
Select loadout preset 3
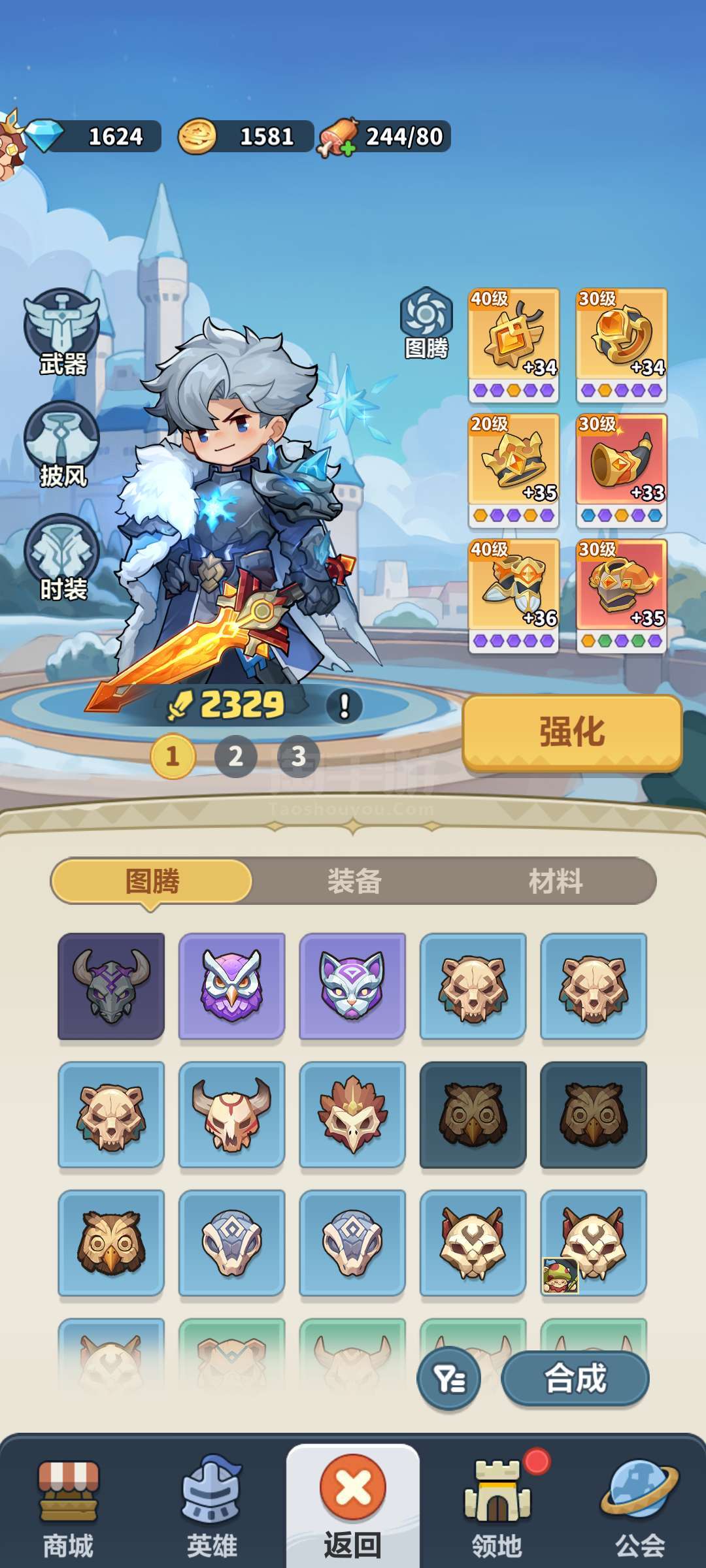click(298, 757)
